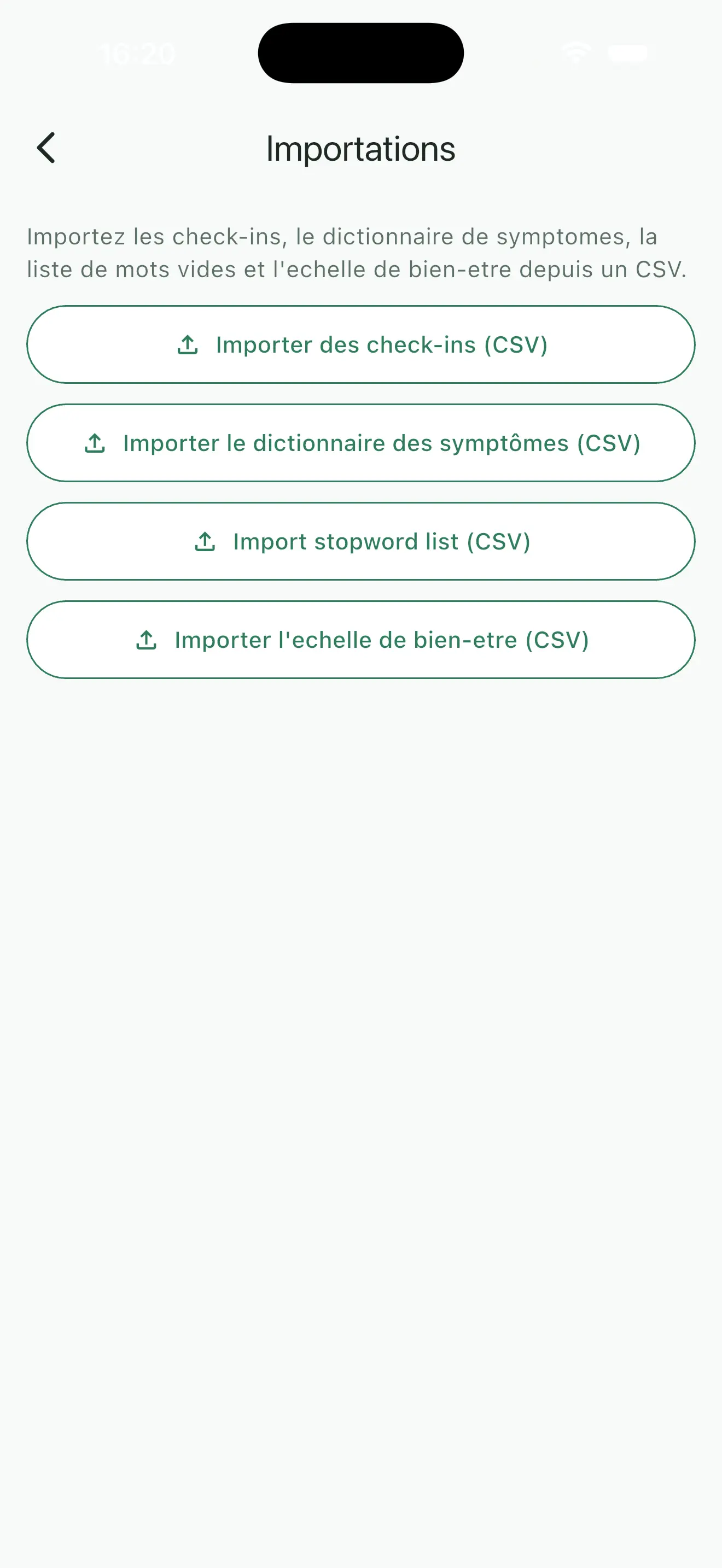
Task: Click the upload icon on 'Importer des check-ins'
Action: [188, 344]
